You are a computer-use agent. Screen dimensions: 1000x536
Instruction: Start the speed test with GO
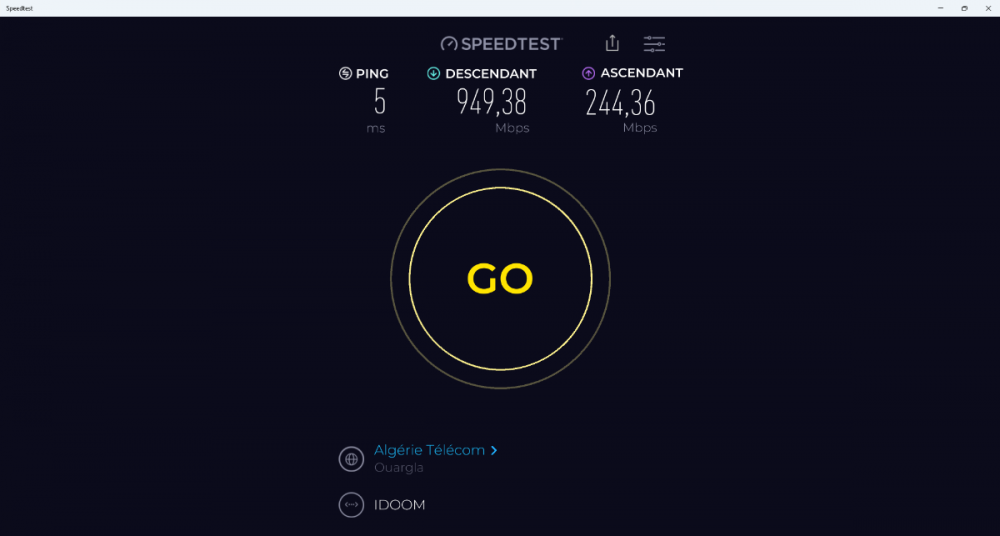500,279
